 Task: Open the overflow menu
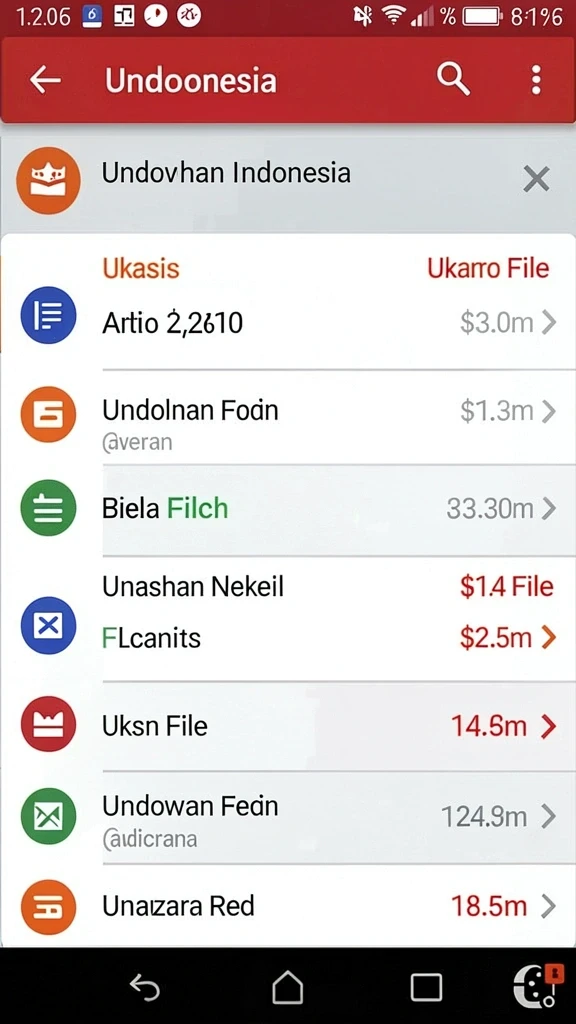[x=536, y=80]
